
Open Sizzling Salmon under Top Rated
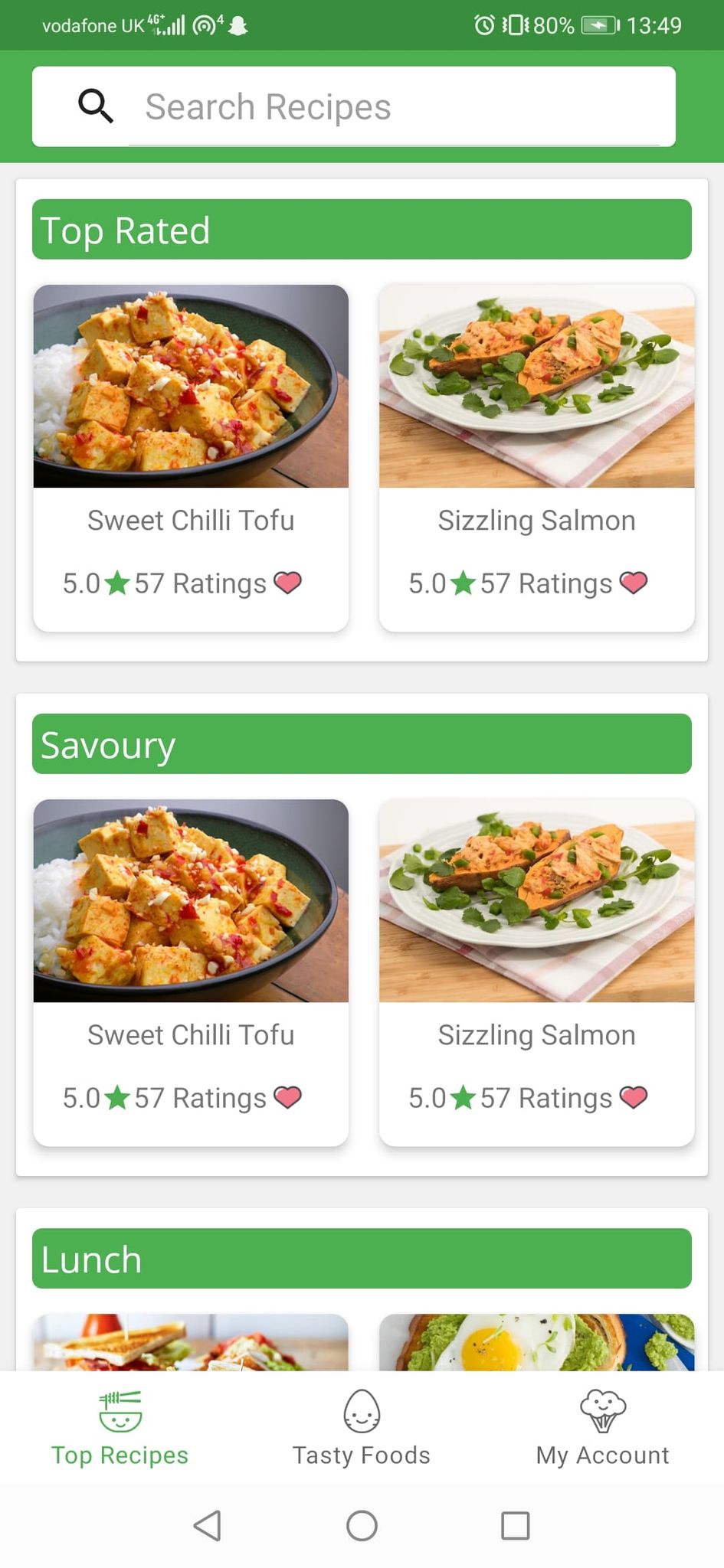click(537, 458)
